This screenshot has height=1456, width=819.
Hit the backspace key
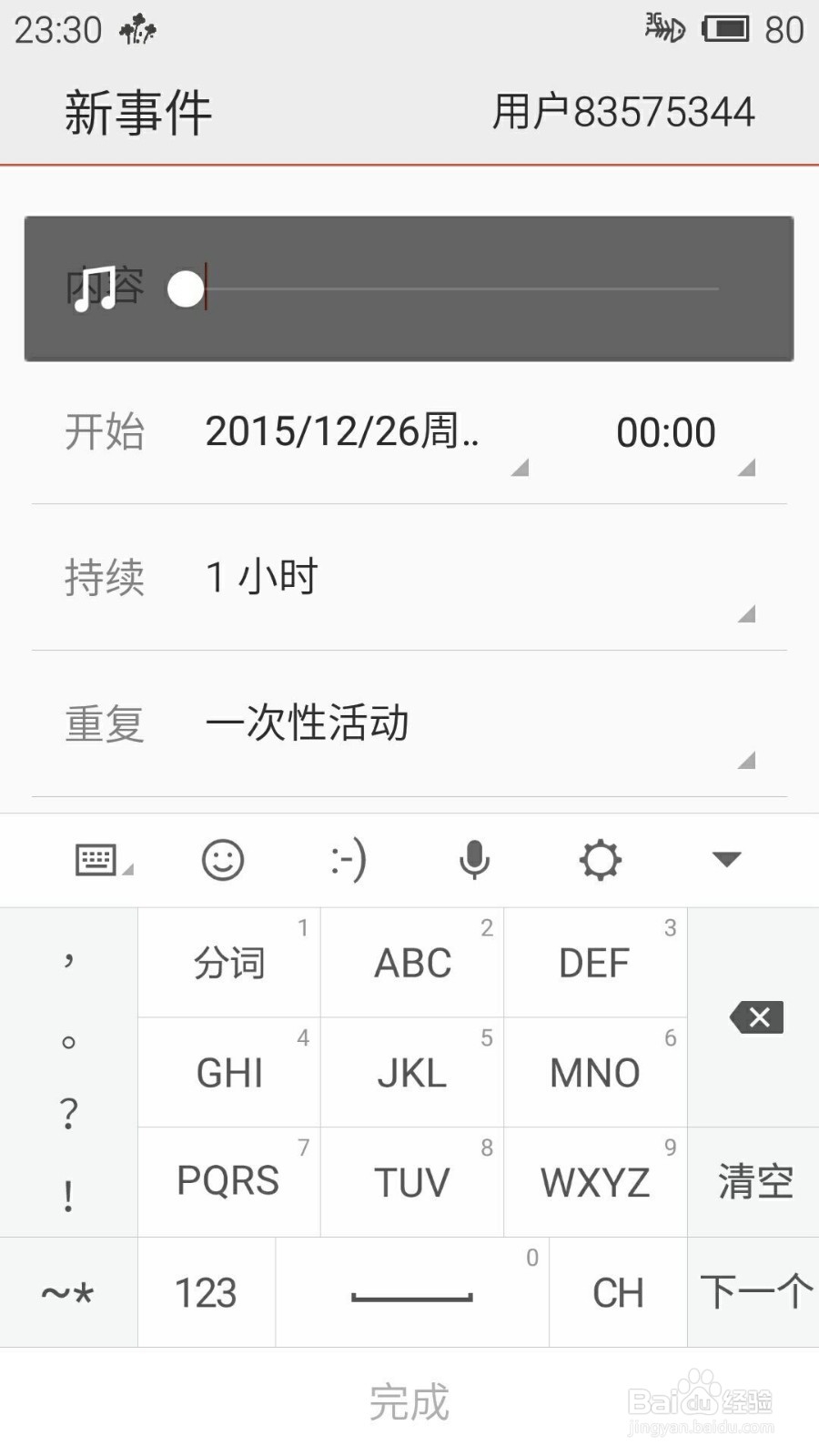tap(754, 1017)
